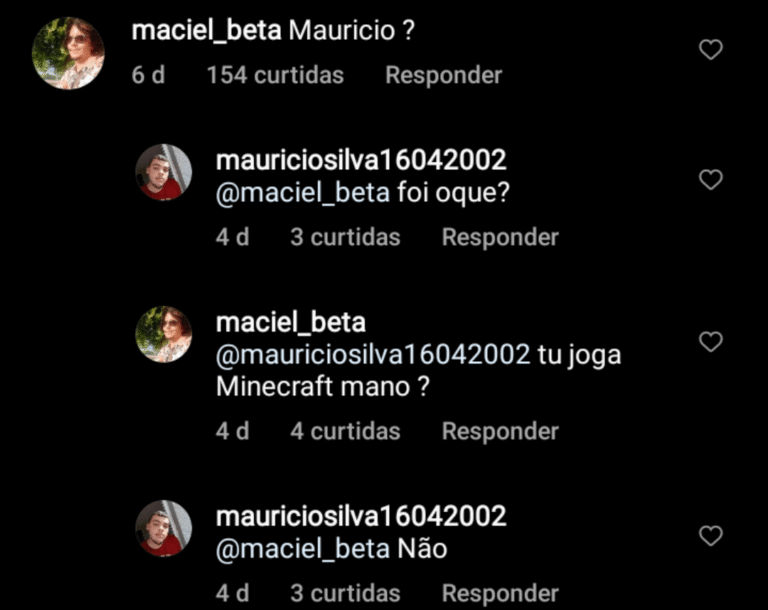
Task: Like the 'tu joga Minecraft mano ?' reply
Action: tap(710, 342)
